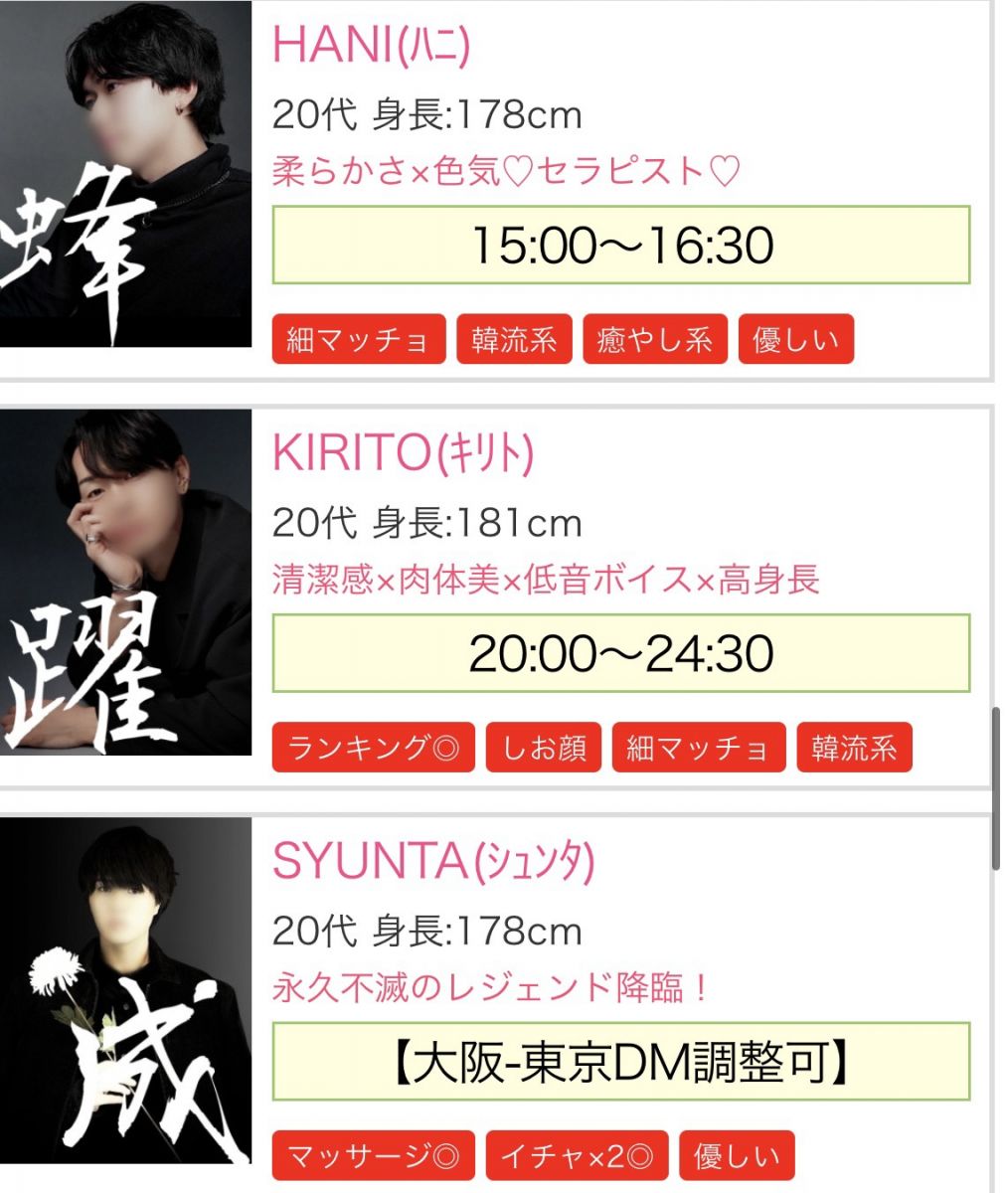This screenshot has width=1008, height=1193.
Task: Select HANI's 優しい tag
Action: point(795,340)
